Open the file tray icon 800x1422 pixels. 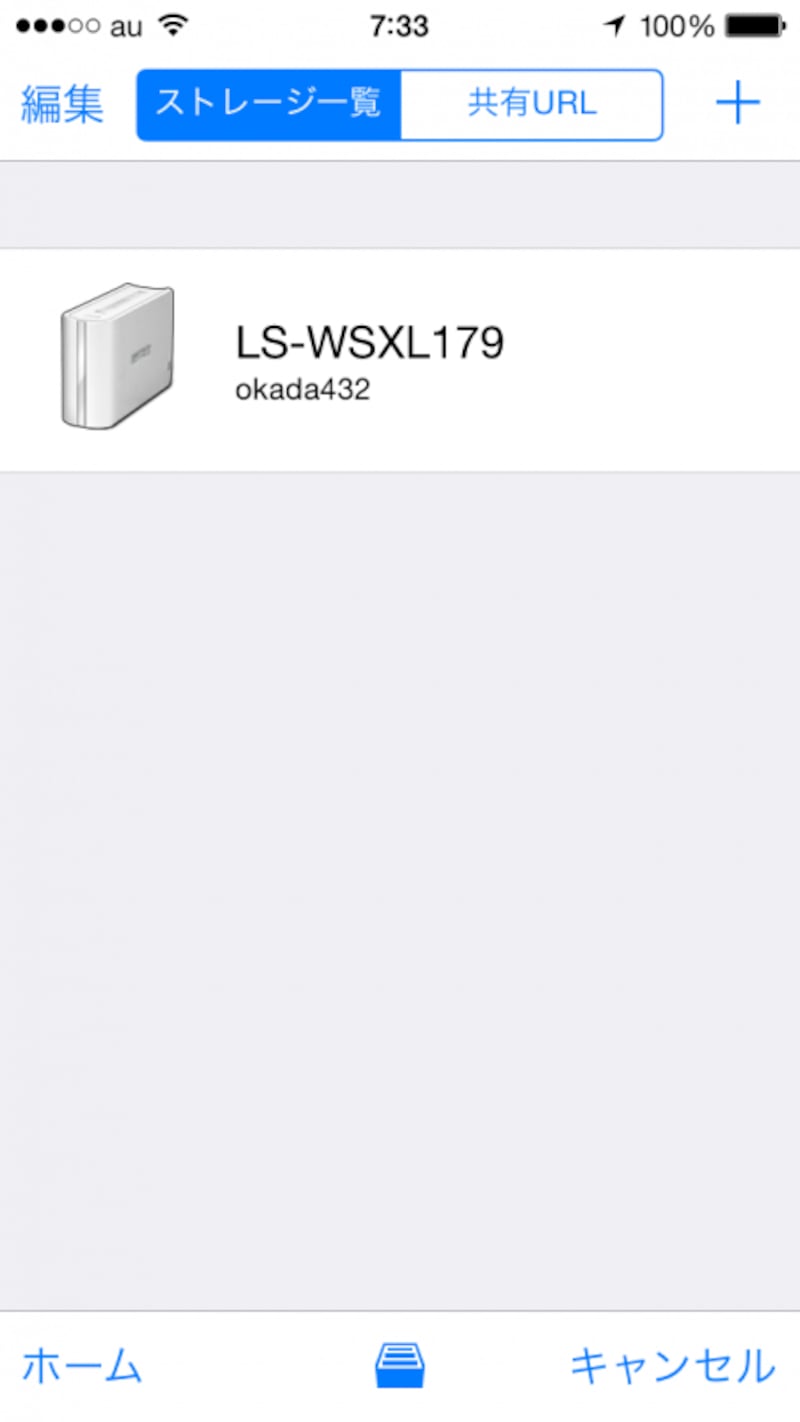(400, 1366)
